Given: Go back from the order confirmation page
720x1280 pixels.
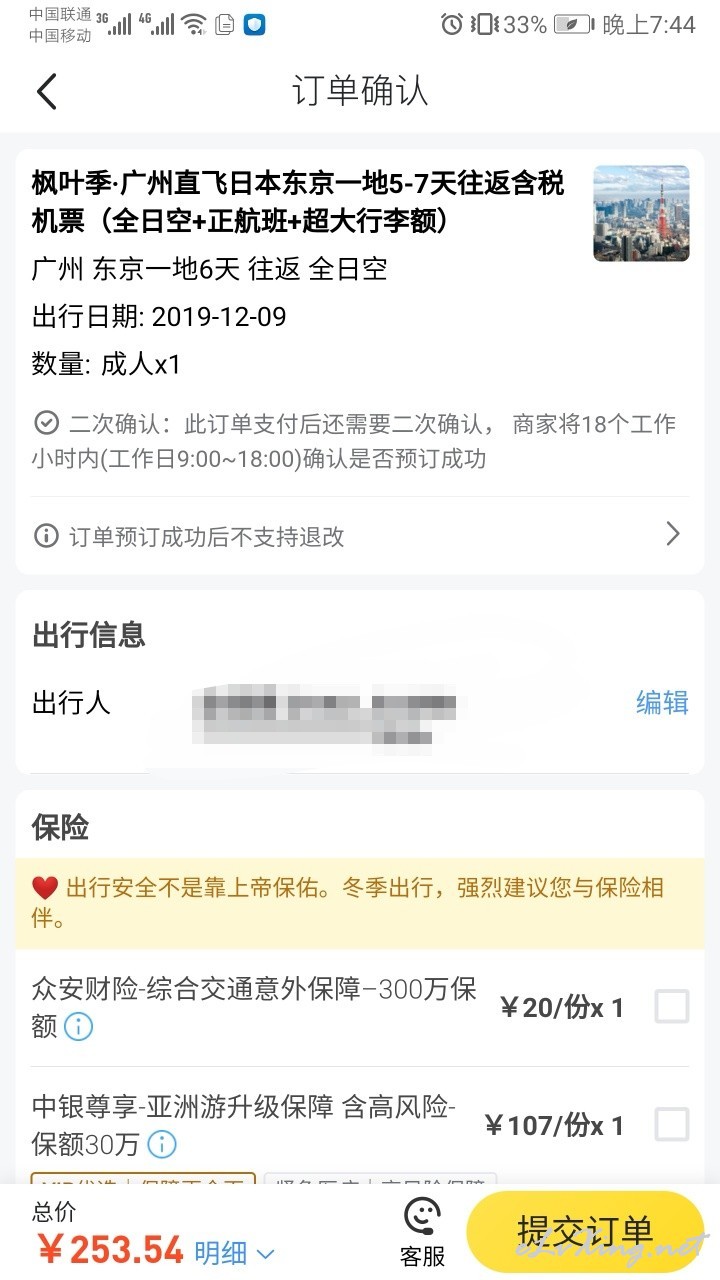Looking at the screenshot, I should pyautogui.click(x=47, y=91).
